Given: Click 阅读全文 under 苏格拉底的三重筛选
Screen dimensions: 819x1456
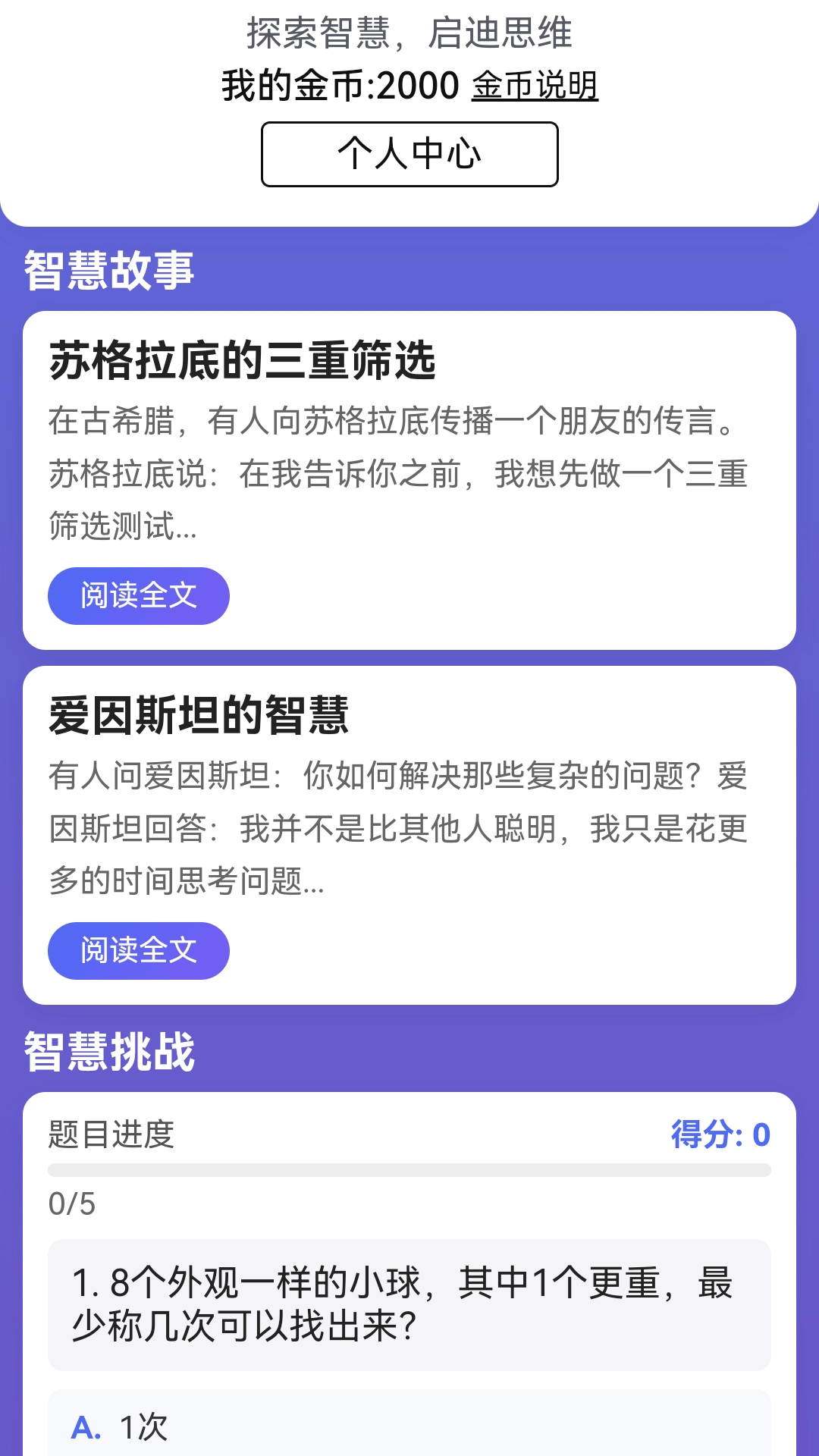Looking at the screenshot, I should [139, 596].
